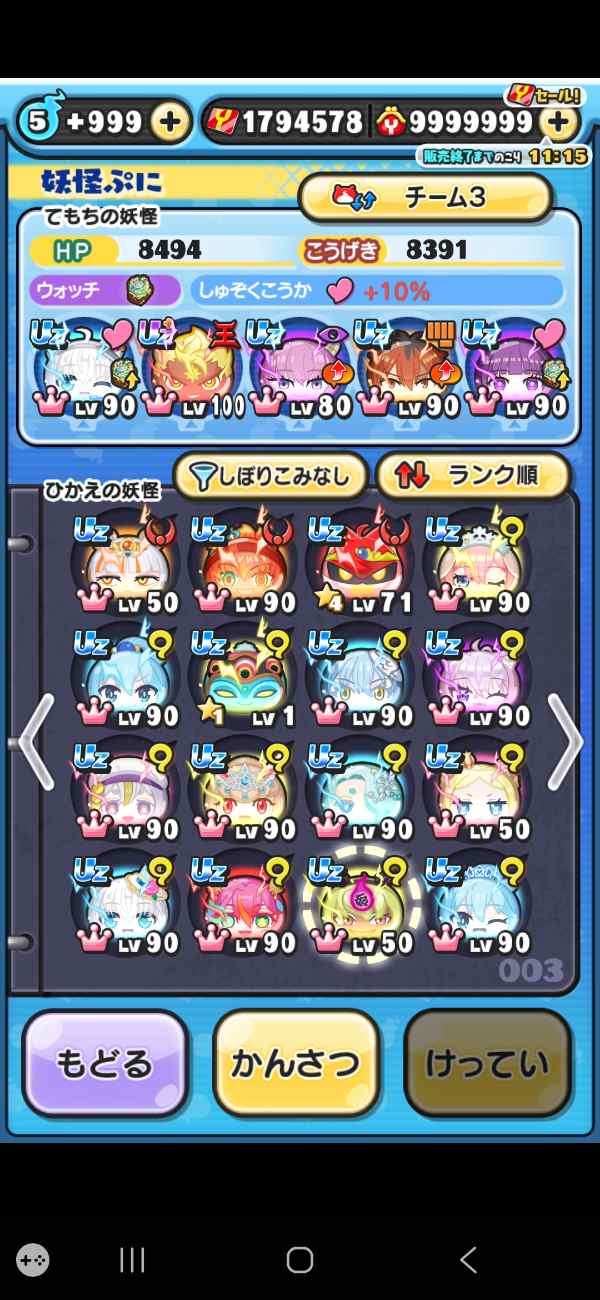Image resolution: width=600 pixels, height=1300 pixels.
Task: Tap the かんさつ button
Action: (296, 1064)
